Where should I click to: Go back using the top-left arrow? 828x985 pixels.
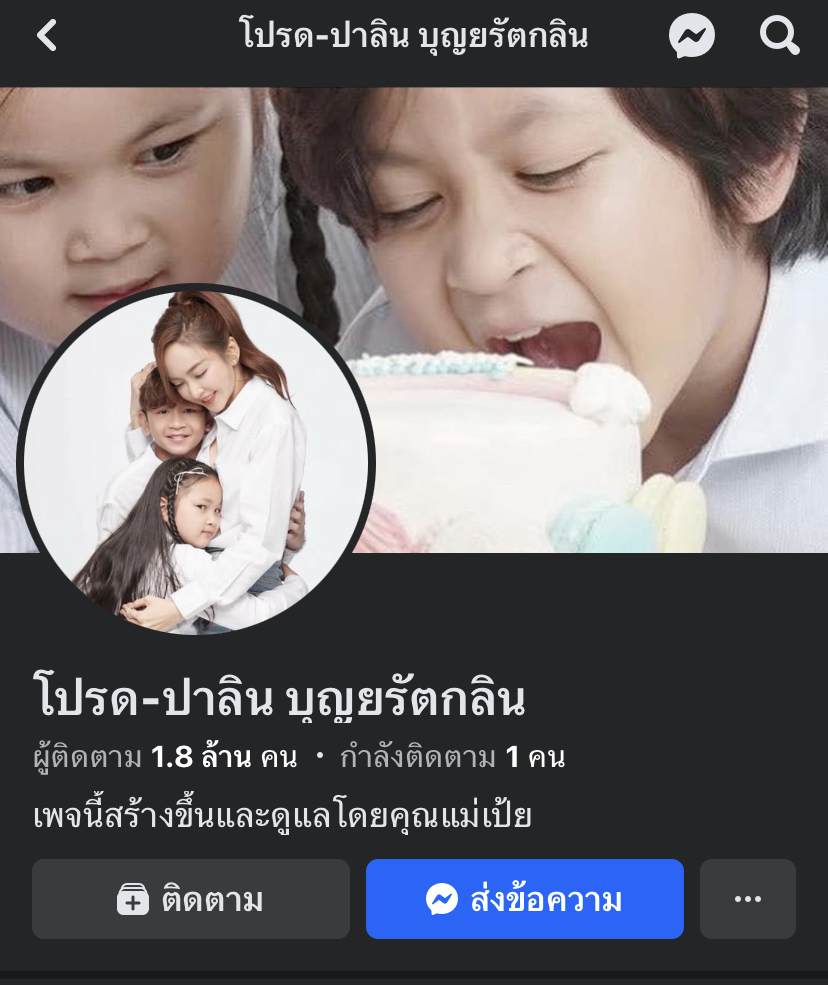(x=46, y=37)
